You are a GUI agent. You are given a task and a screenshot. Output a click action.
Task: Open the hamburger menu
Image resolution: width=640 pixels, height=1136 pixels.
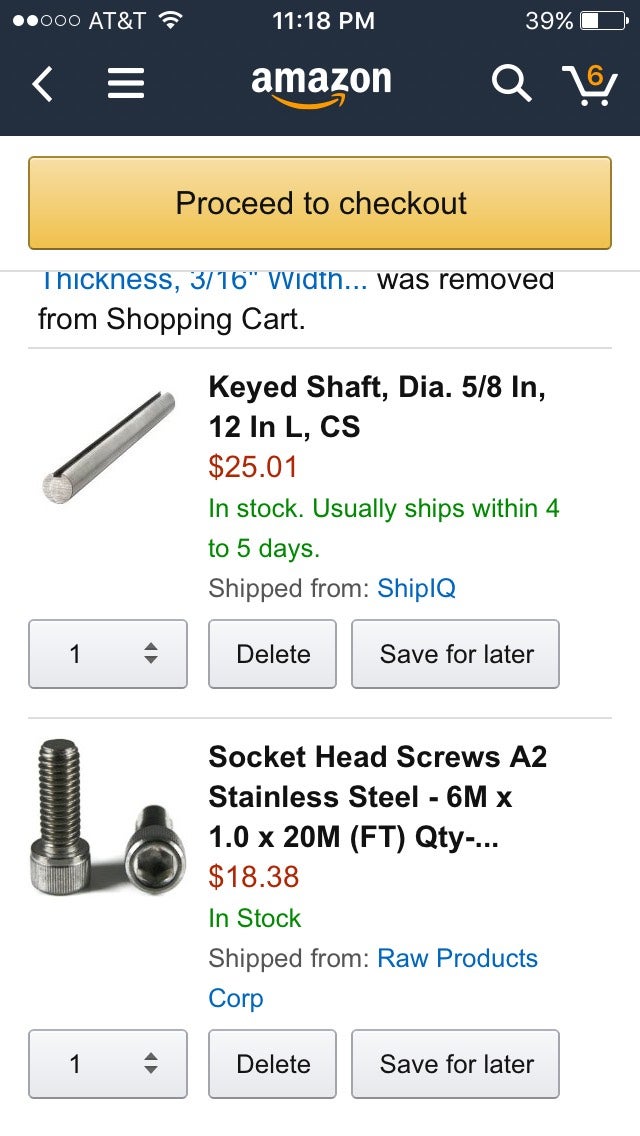pos(126,84)
